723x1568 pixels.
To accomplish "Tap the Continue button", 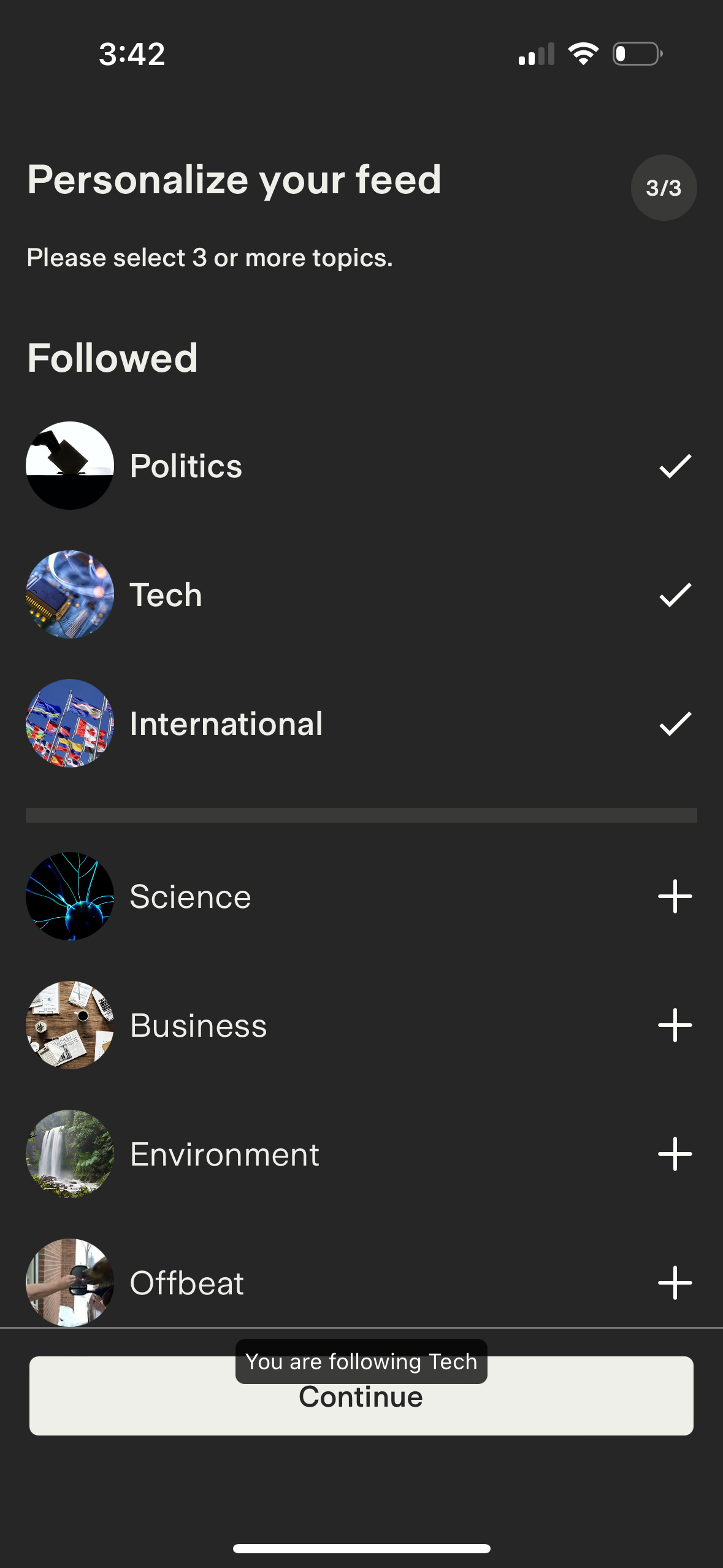I will [361, 1396].
